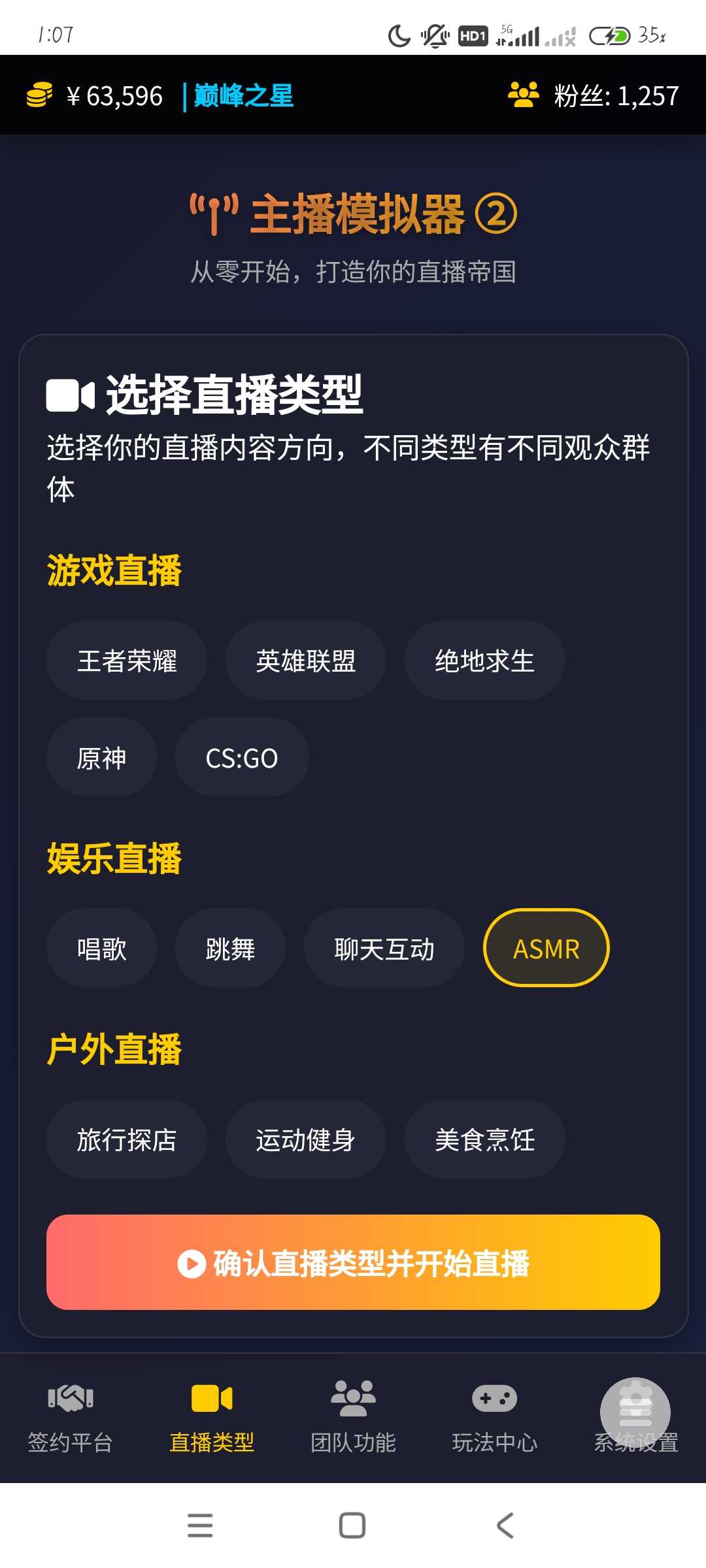Screen dimensions: 706x1568
Task: Select 原神 game streaming
Action: tap(101, 757)
